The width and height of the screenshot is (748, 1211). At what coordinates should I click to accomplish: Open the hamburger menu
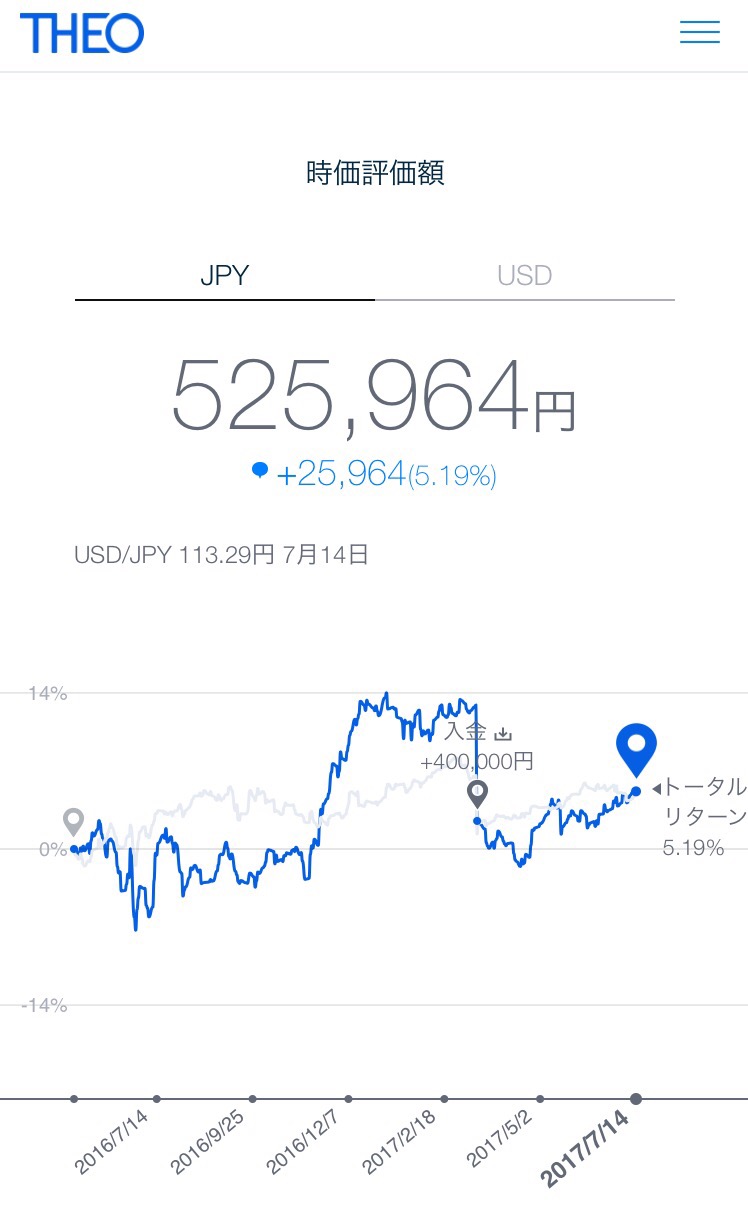tap(699, 32)
